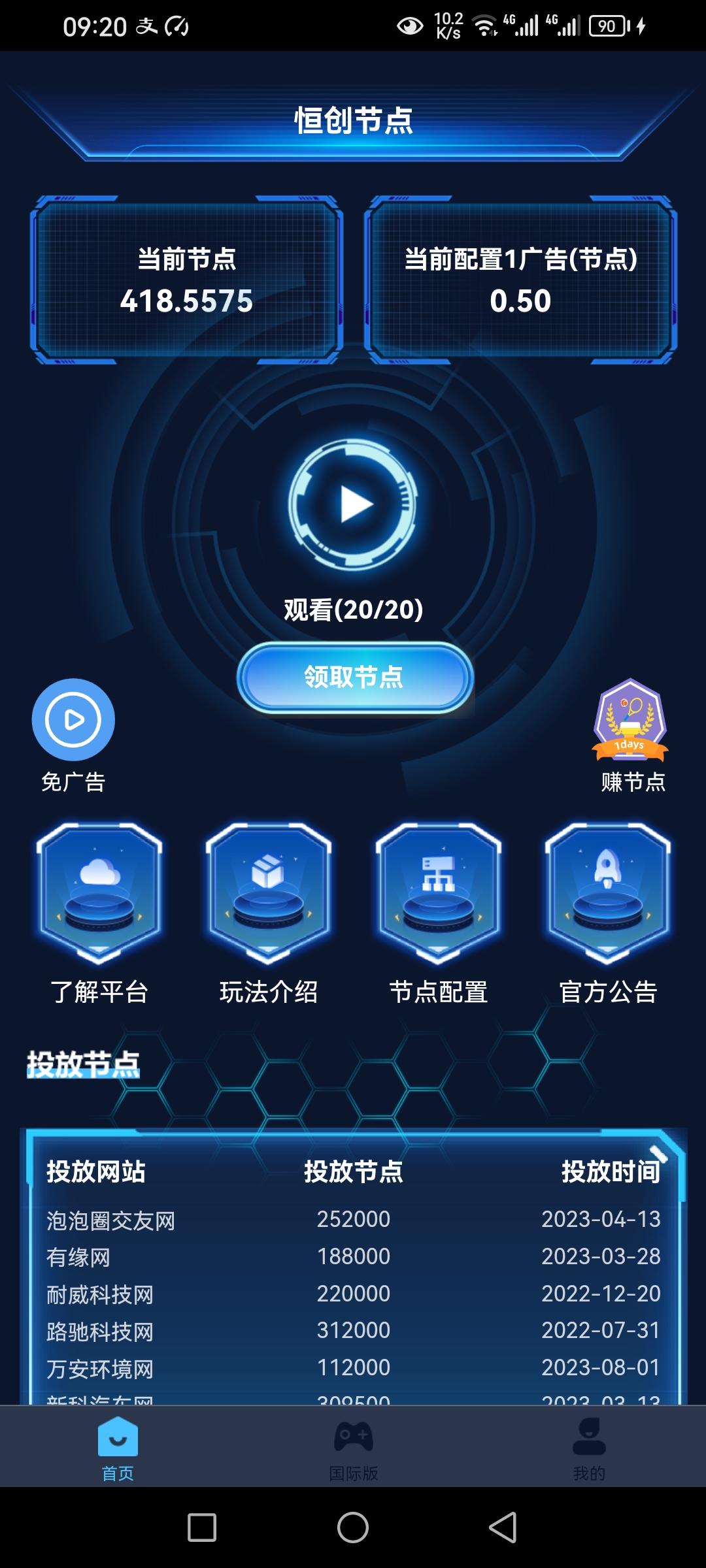
Task: Open 节点配置 node configuration
Action: [x=438, y=914]
